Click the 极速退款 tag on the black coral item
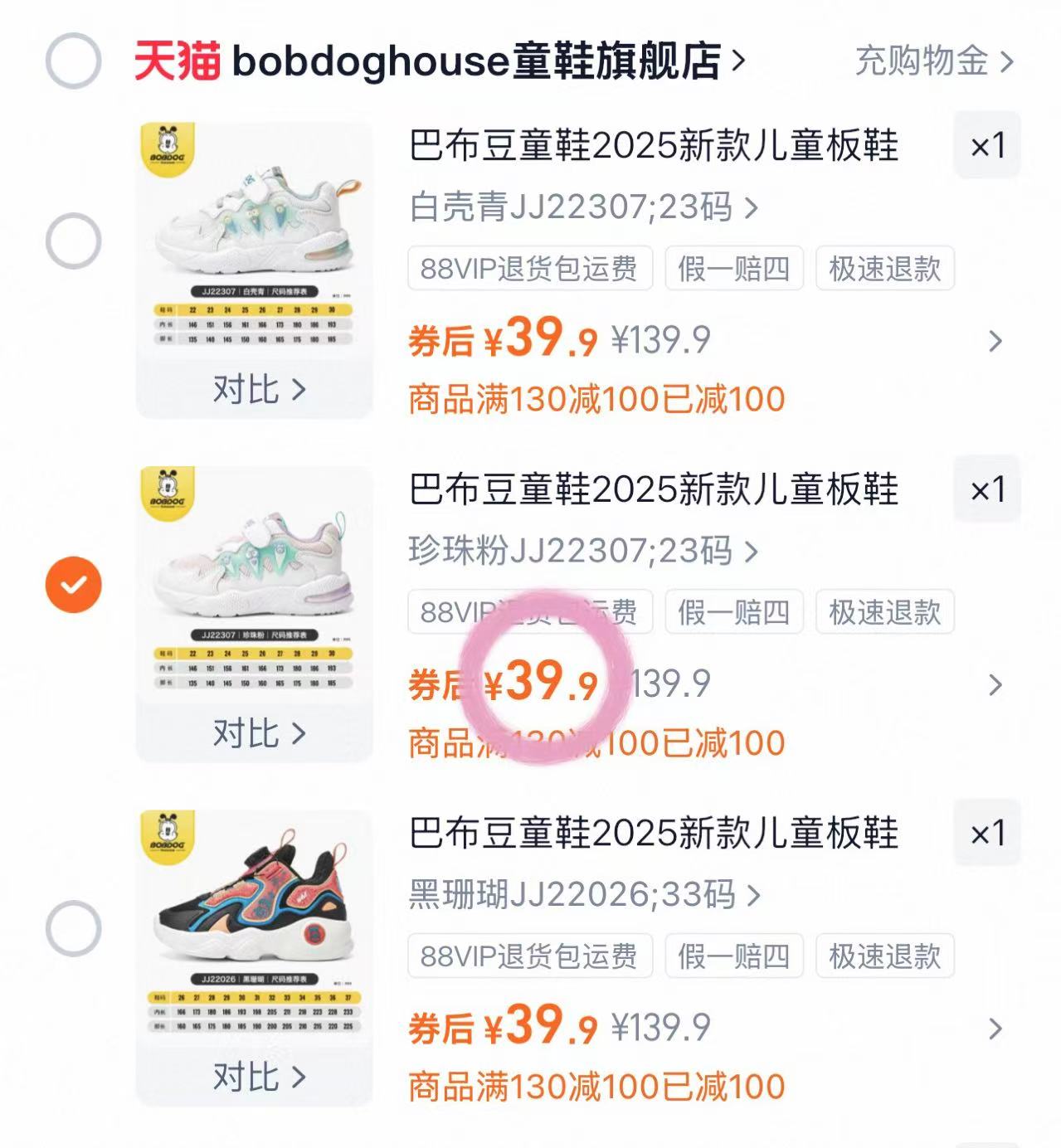The width and height of the screenshot is (1061, 1148). tap(883, 957)
